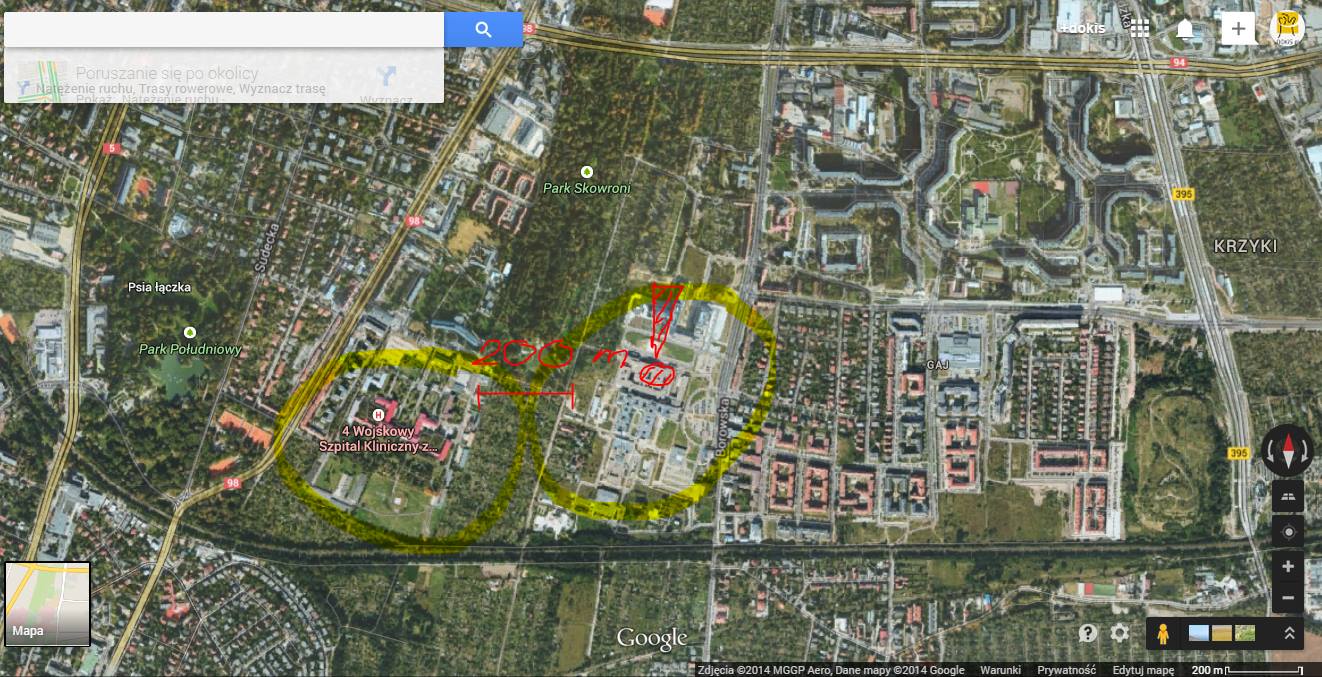Open the Wyznacz trasę directions shortcut
Image resolution: width=1322 pixels, height=677 pixels.
pos(385,80)
